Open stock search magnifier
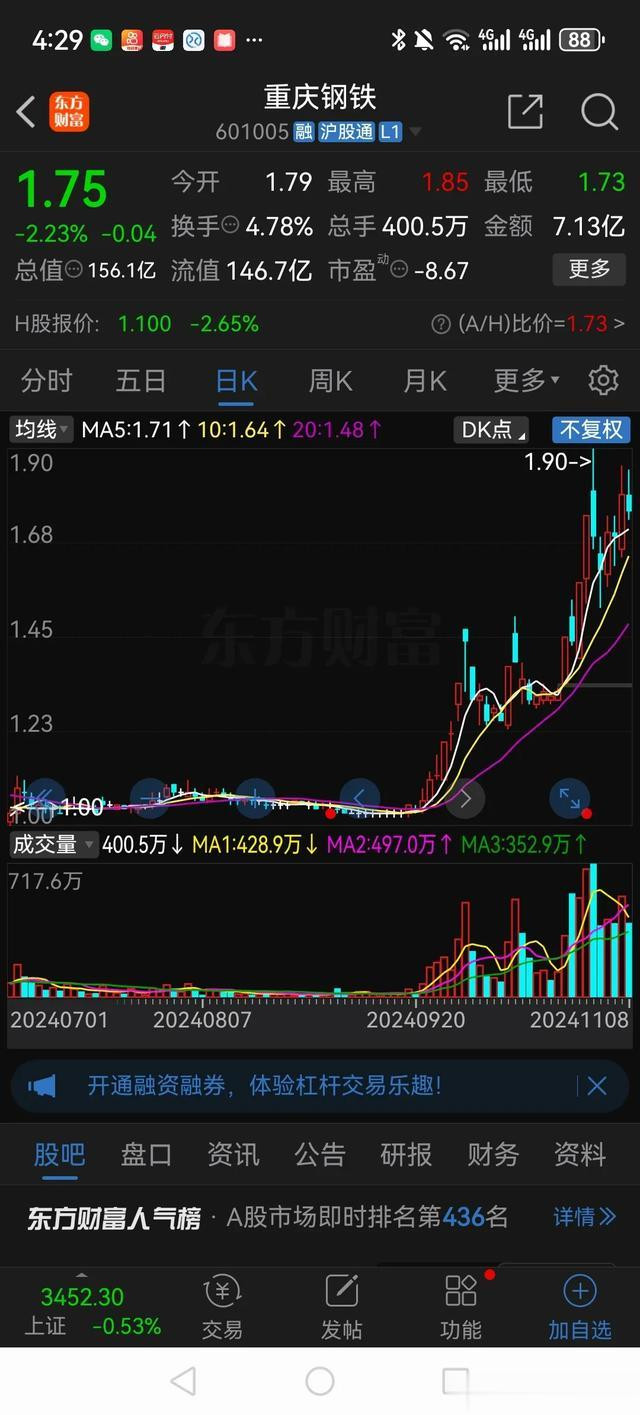This screenshot has width=640, height=1415. coord(599,112)
